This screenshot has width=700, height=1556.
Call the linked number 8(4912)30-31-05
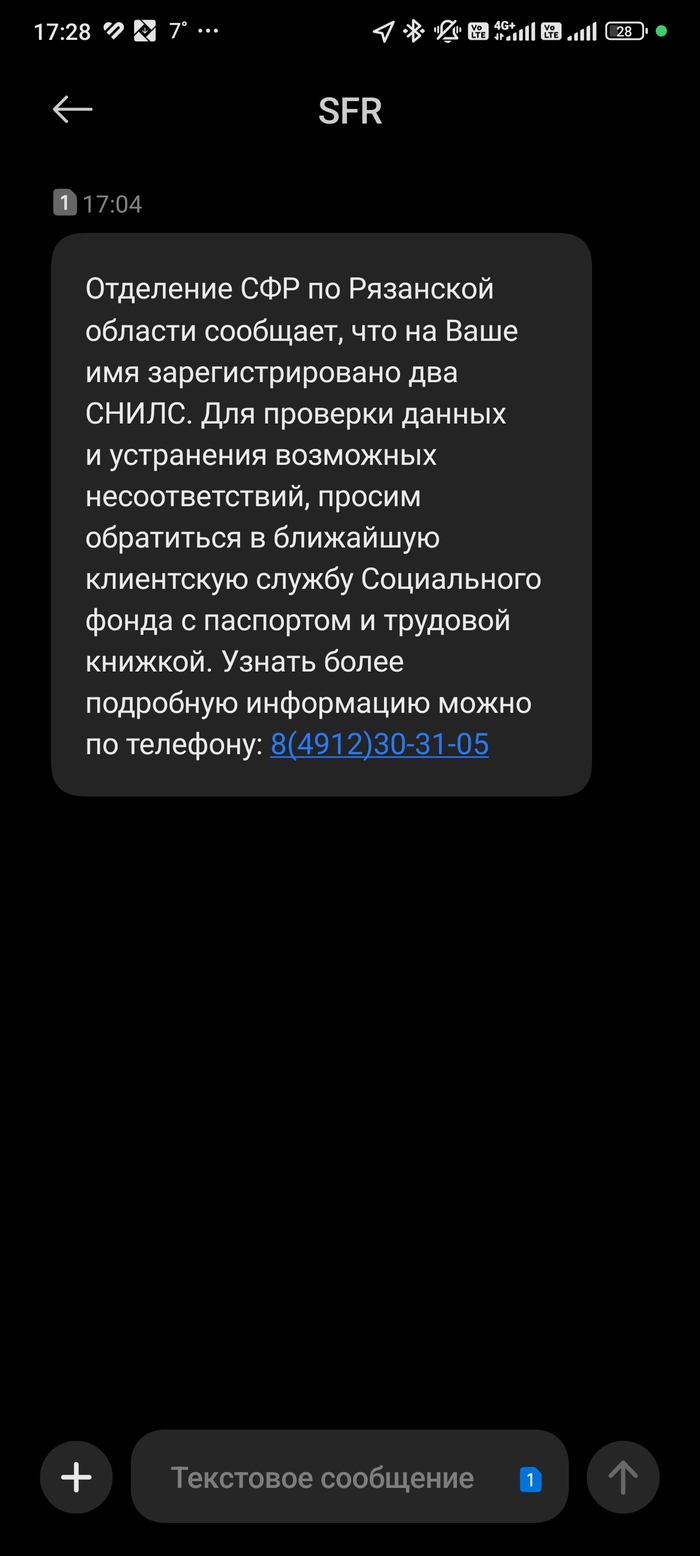click(379, 745)
